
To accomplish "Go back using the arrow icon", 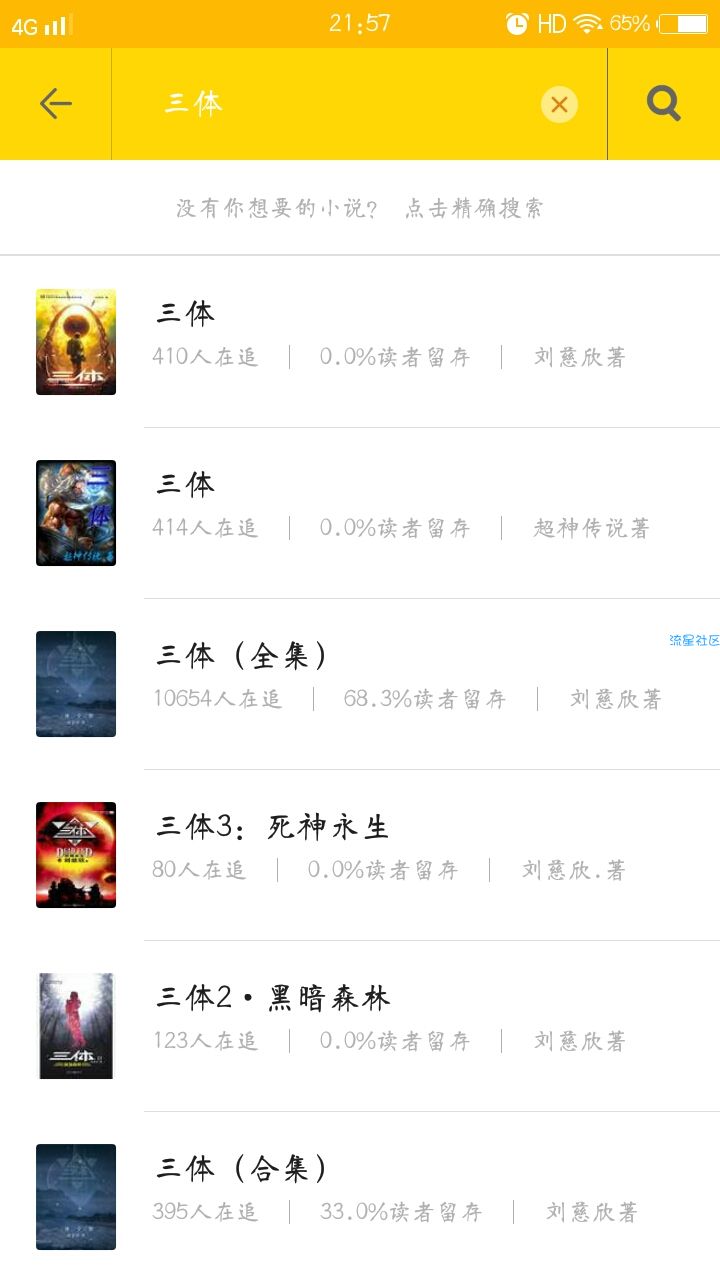I will point(56,104).
